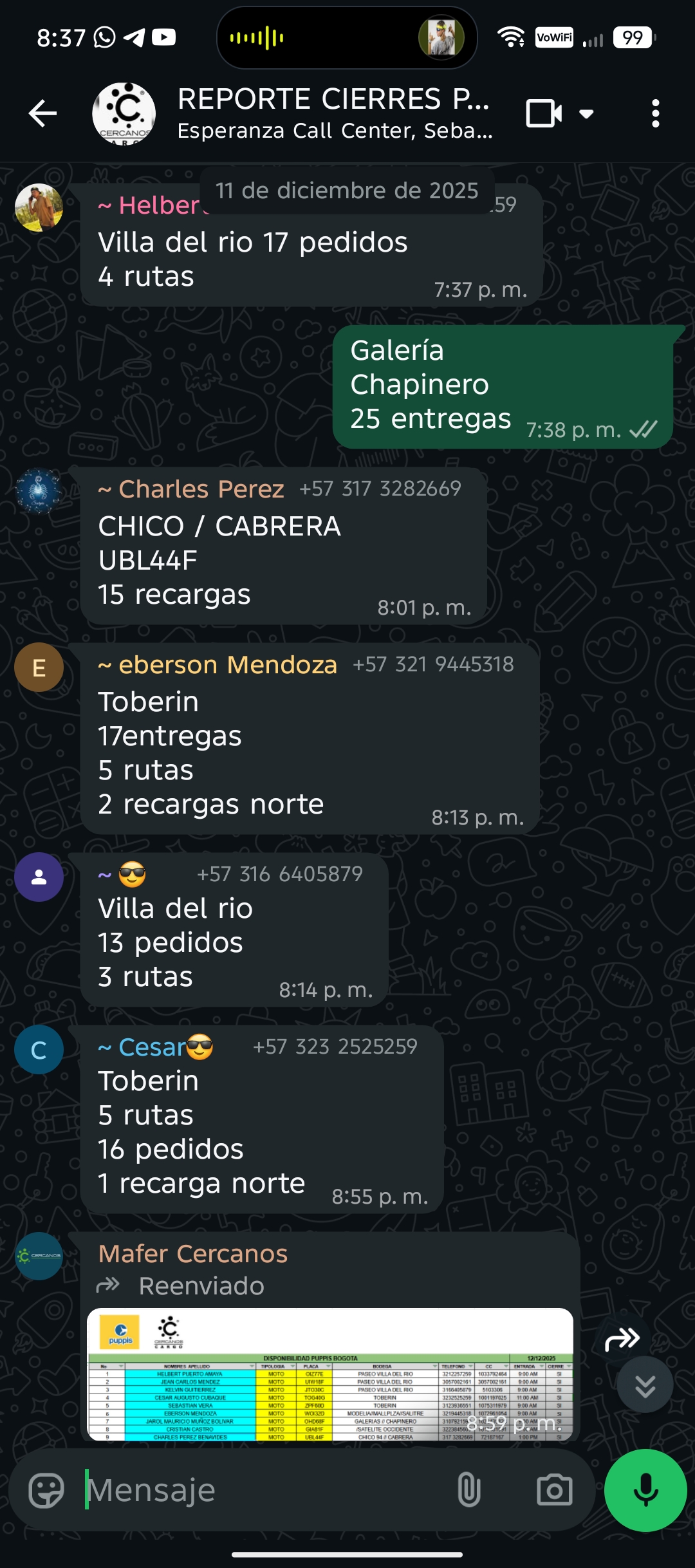Screen dimensions: 695x1568
Task: Open the forwarded spreadsheet image from Mafer Cercanos
Action: click(329, 1374)
